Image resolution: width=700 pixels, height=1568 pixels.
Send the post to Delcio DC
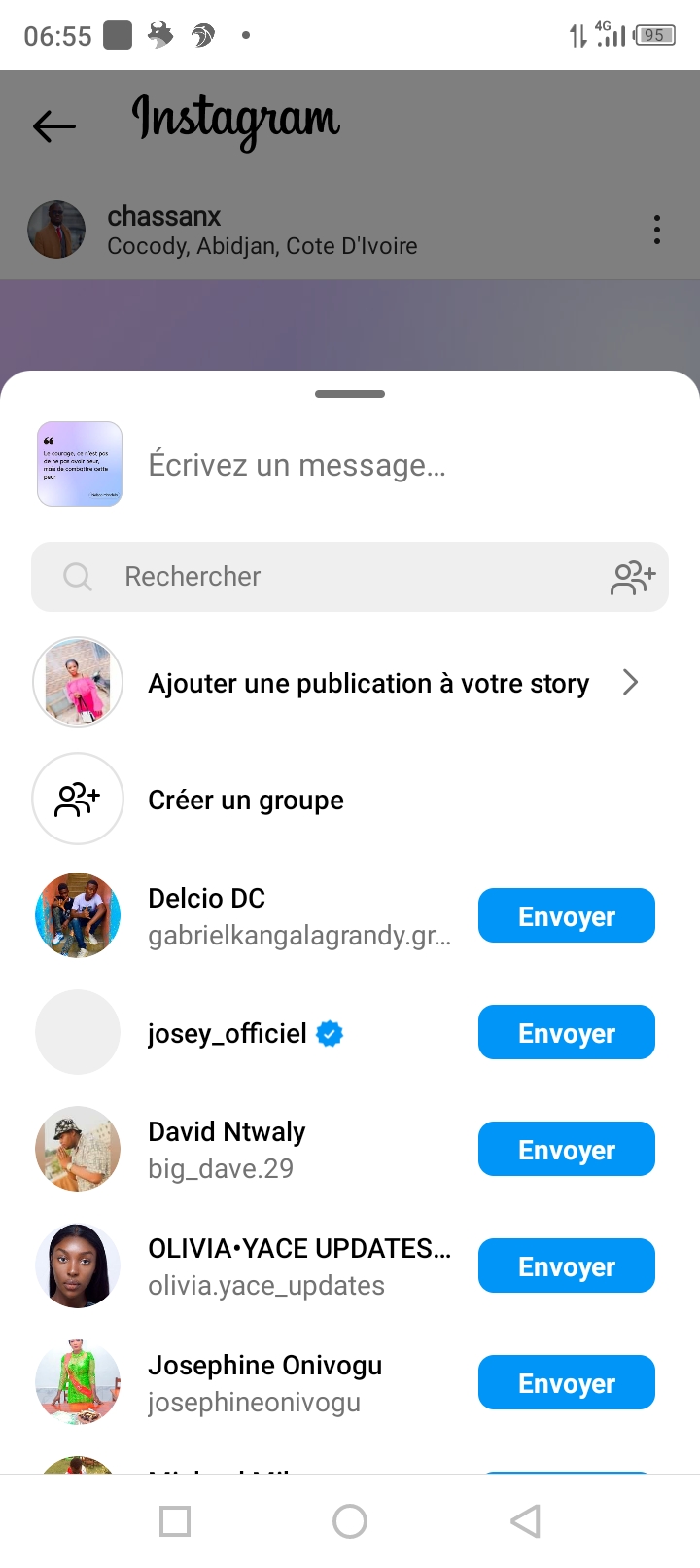tap(566, 915)
